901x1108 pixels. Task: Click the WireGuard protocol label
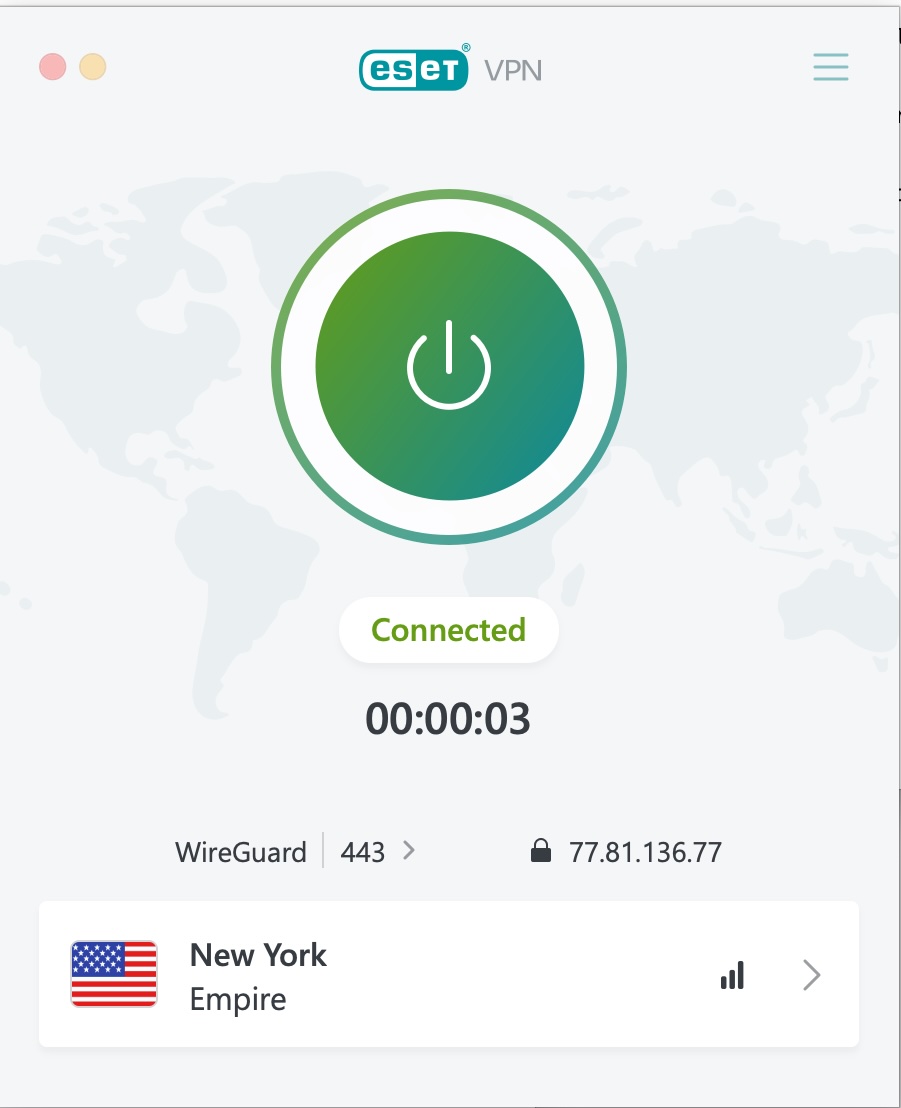(x=241, y=852)
